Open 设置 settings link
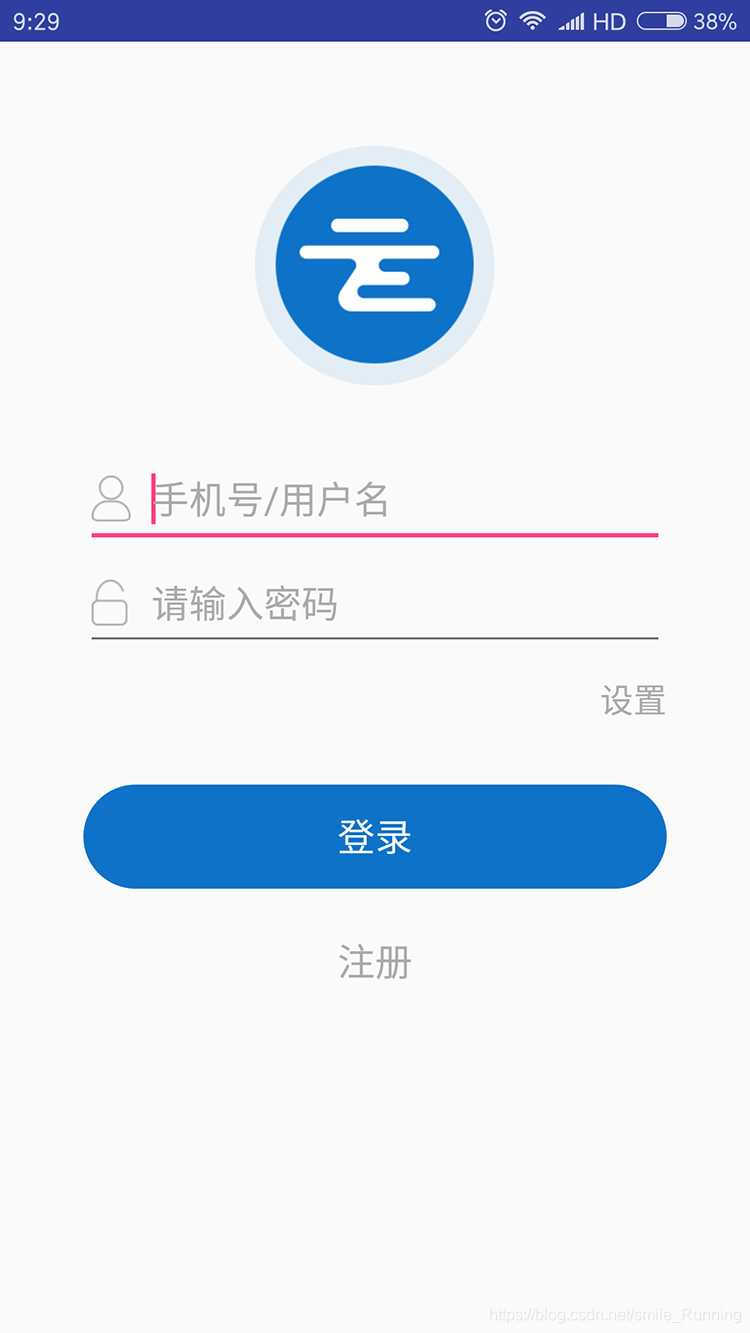Image resolution: width=750 pixels, height=1333 pixels. [633, 701]
